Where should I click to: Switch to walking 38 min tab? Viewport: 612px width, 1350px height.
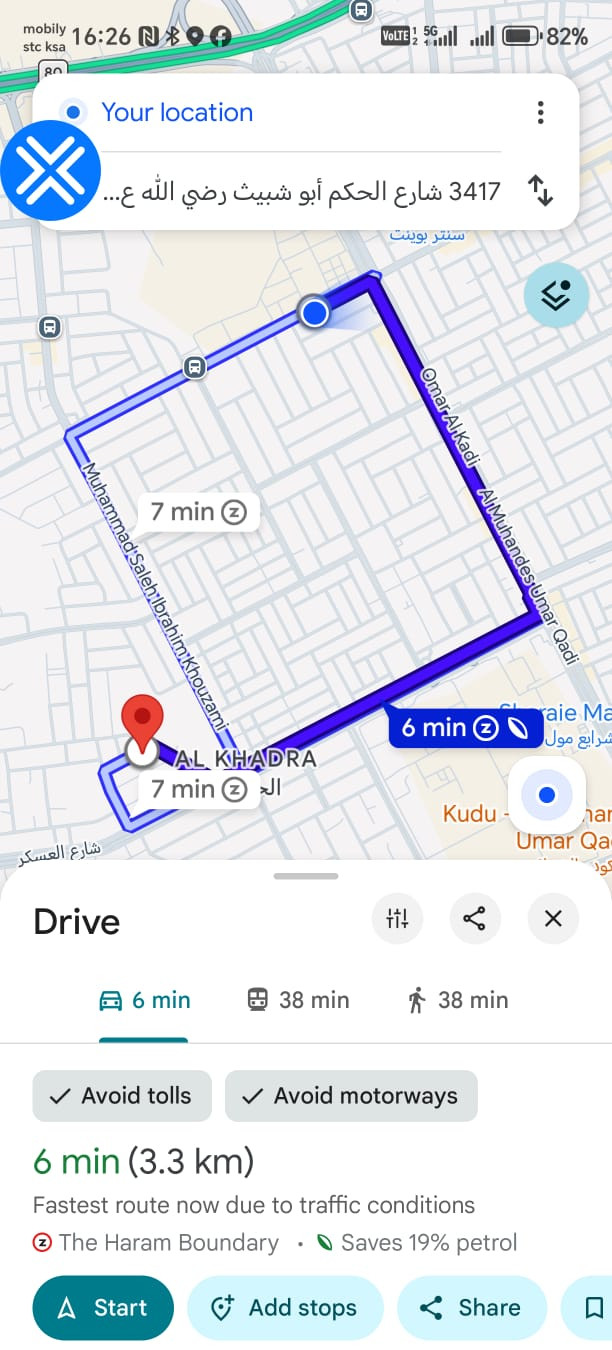(458, 1000)
